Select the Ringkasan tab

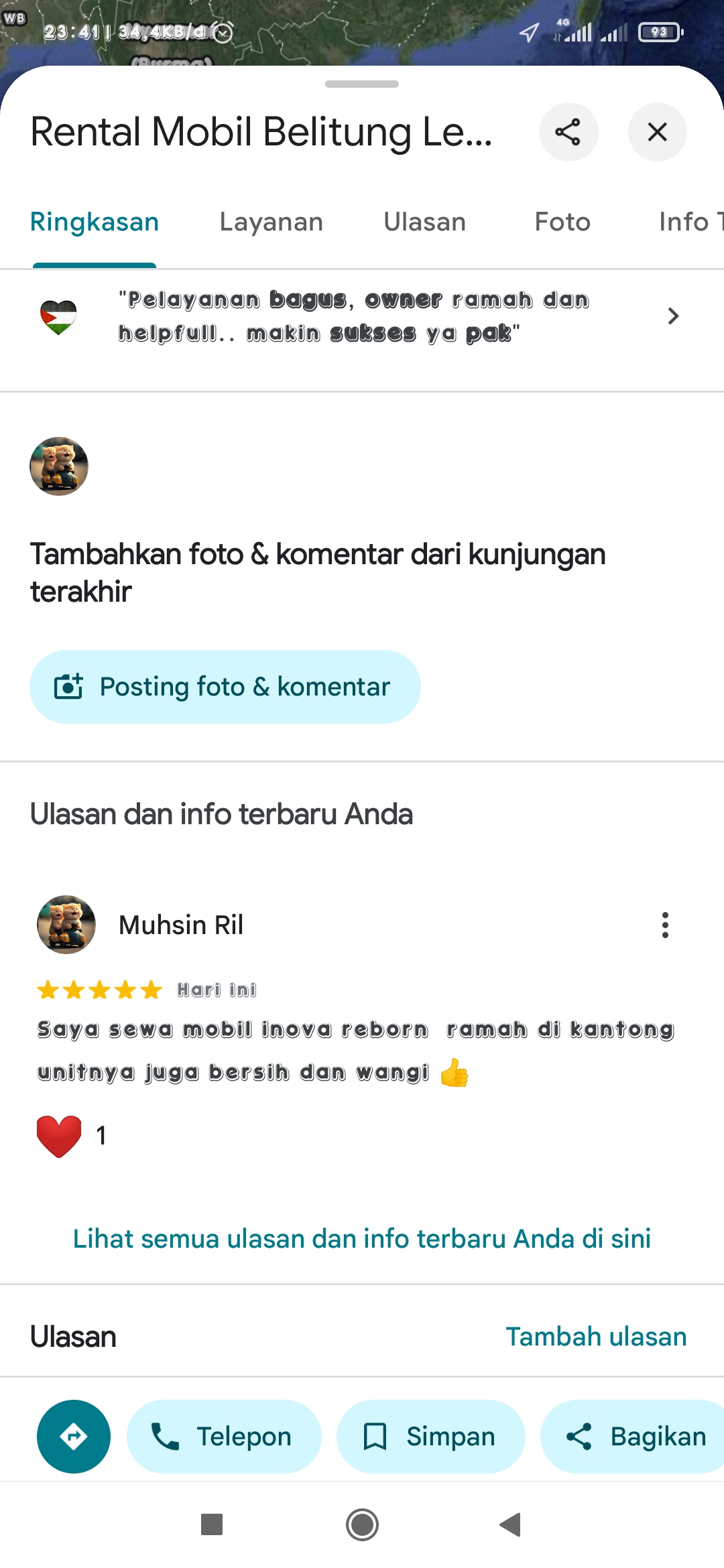(95, 222)
